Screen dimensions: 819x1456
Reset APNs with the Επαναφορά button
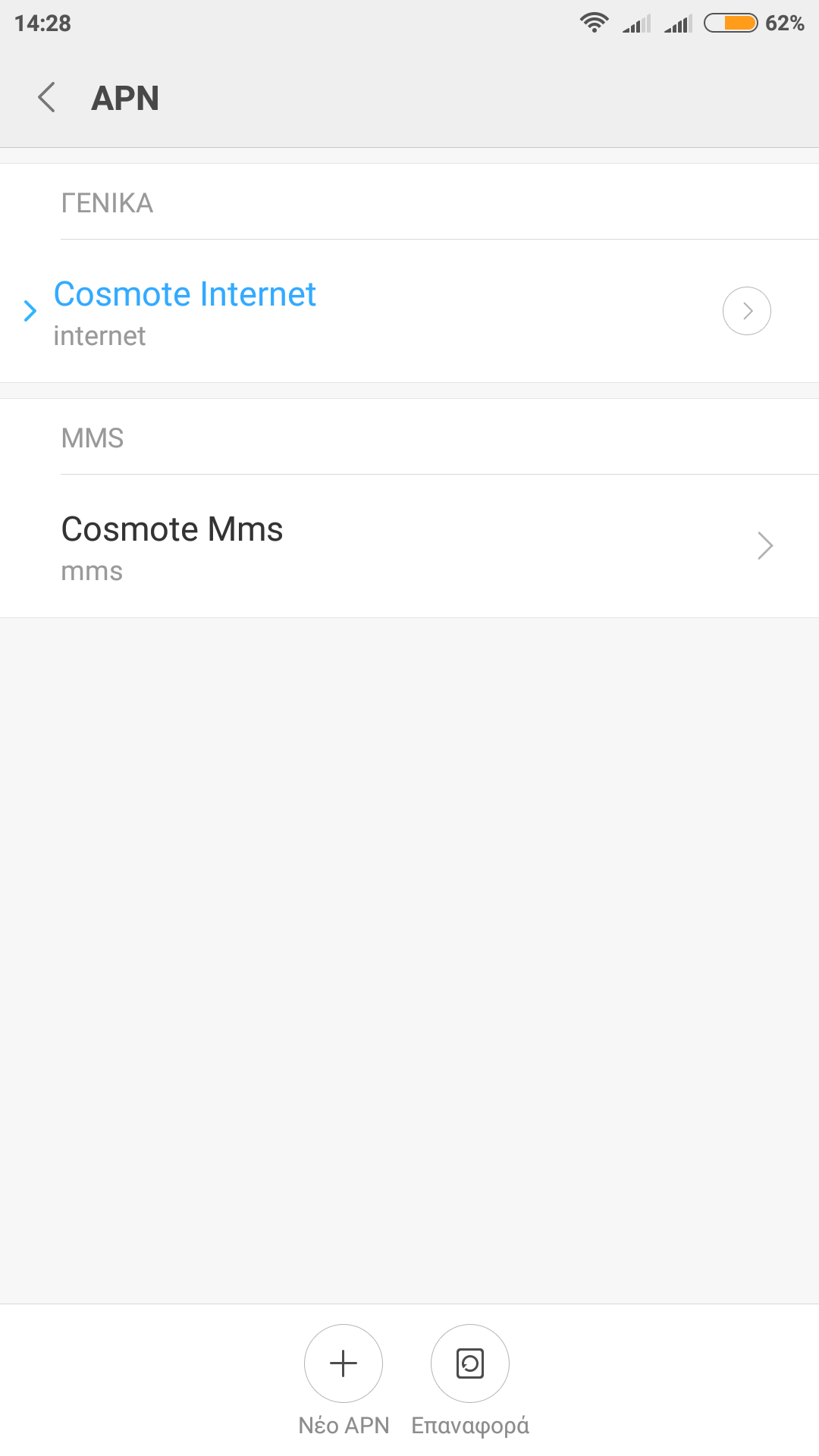tap(470, 1363)
